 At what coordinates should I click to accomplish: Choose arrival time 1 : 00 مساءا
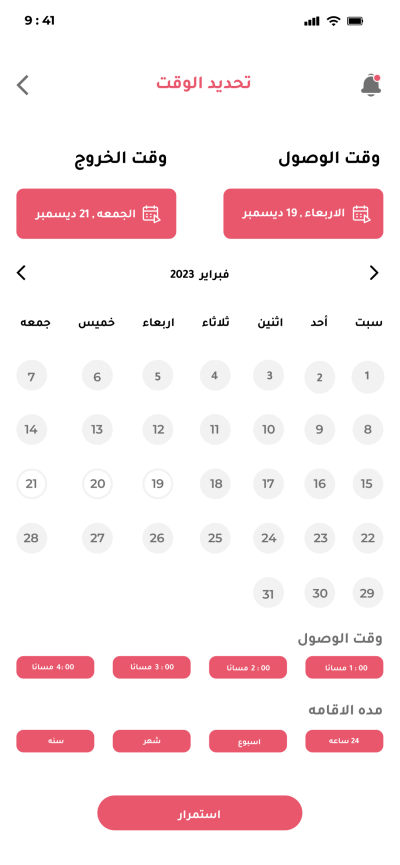[344, 668]
